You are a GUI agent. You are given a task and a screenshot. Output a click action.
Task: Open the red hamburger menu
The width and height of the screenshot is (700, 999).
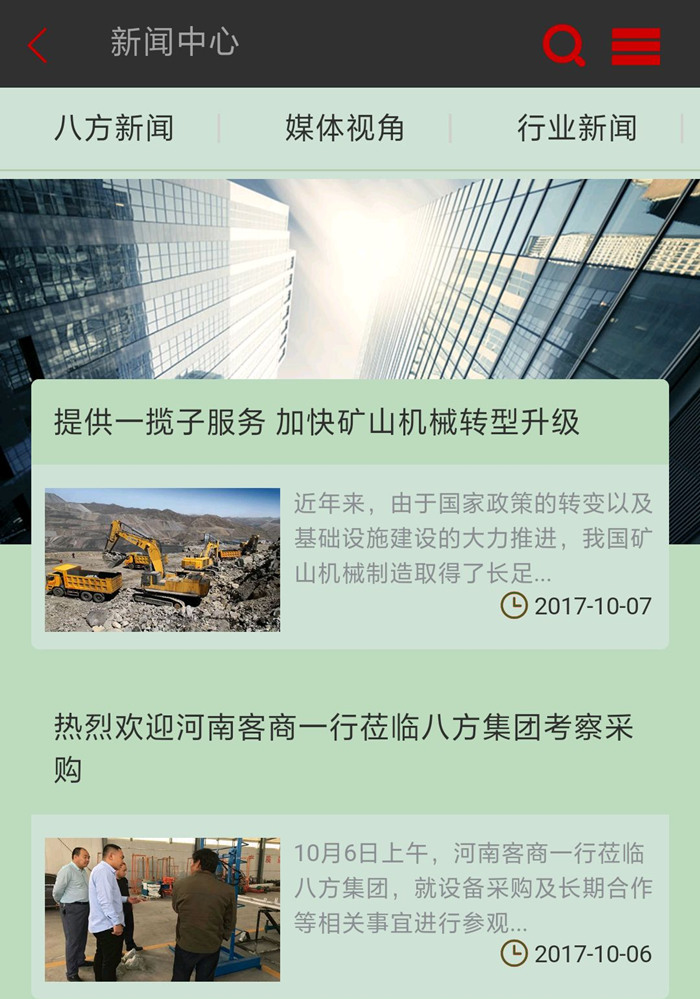pos(636,46)
